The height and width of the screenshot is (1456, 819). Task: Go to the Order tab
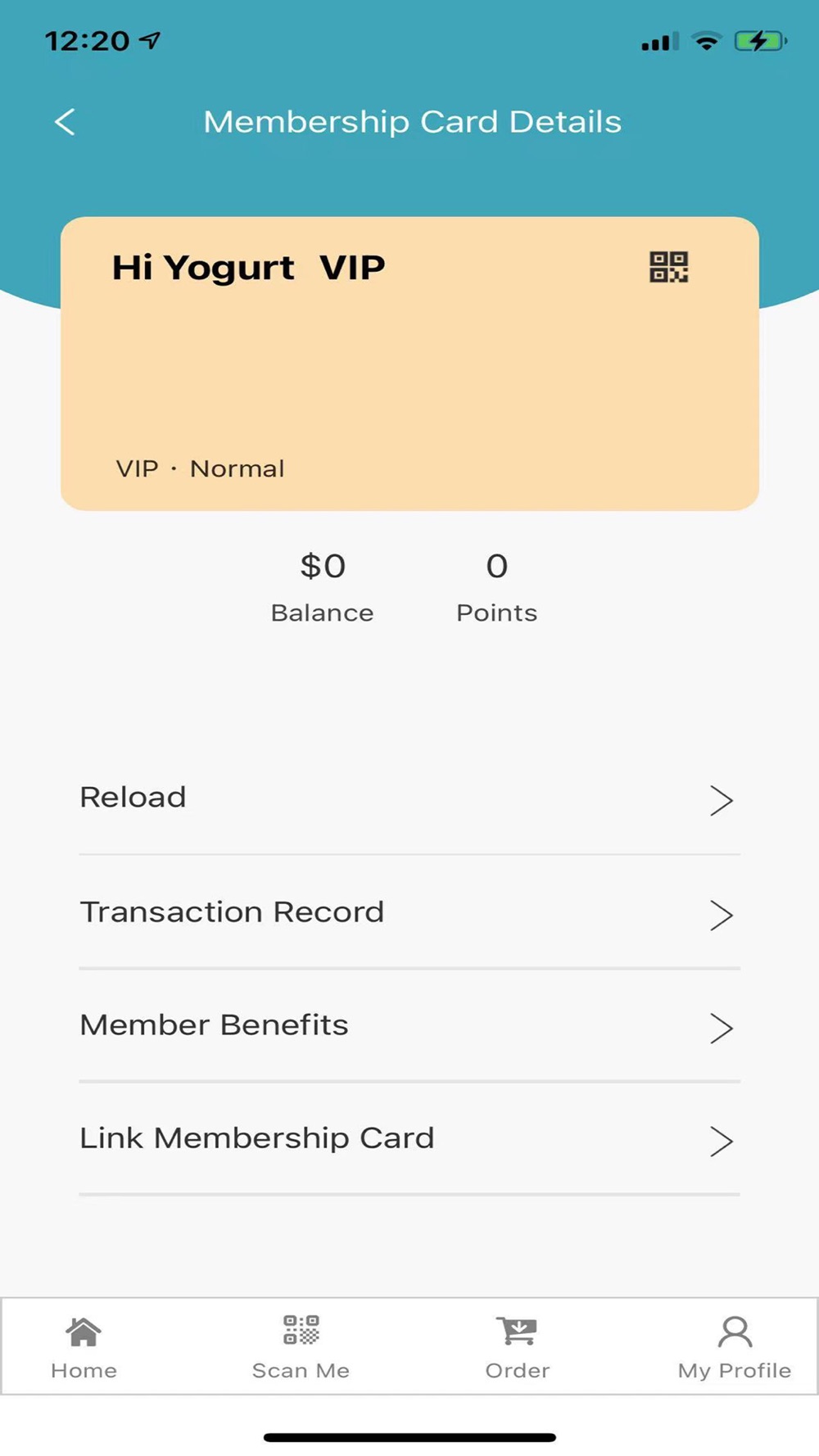click(518, 1346)
